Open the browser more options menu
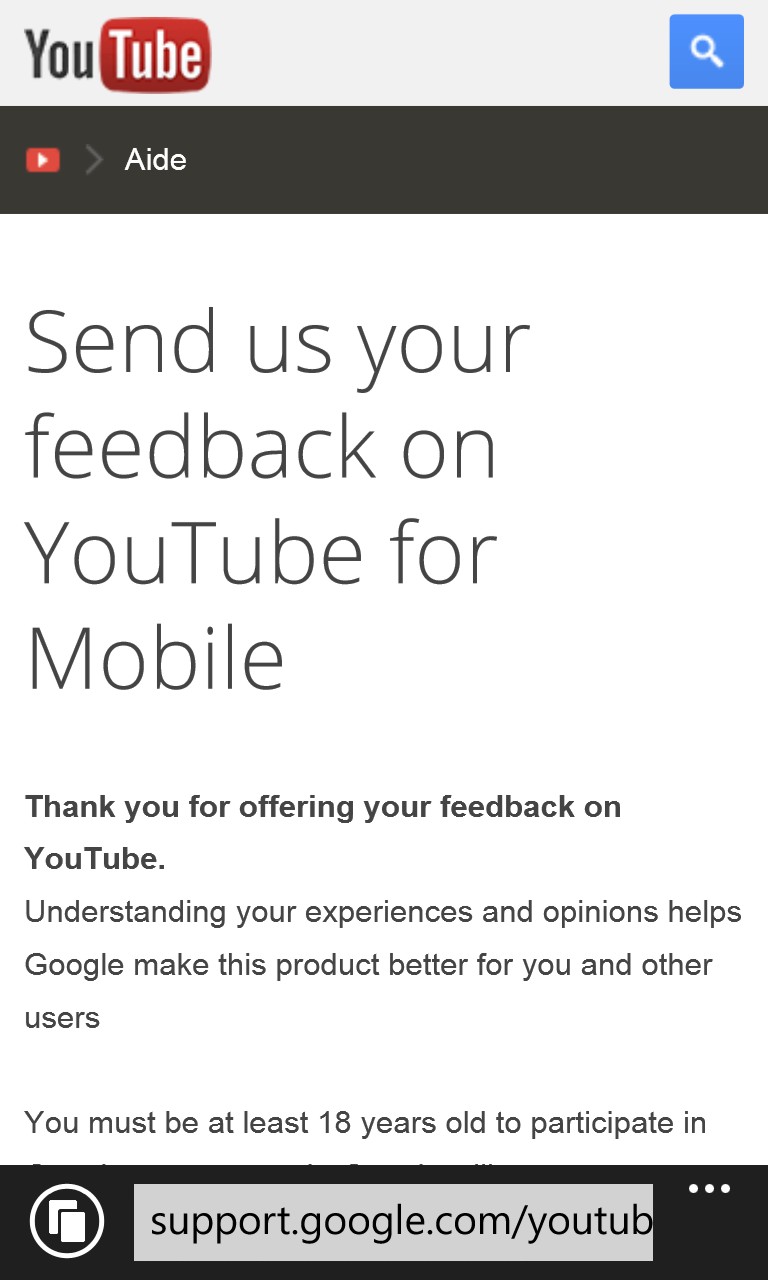This screenshot has width=768, height=1280. pos(710,1189)
